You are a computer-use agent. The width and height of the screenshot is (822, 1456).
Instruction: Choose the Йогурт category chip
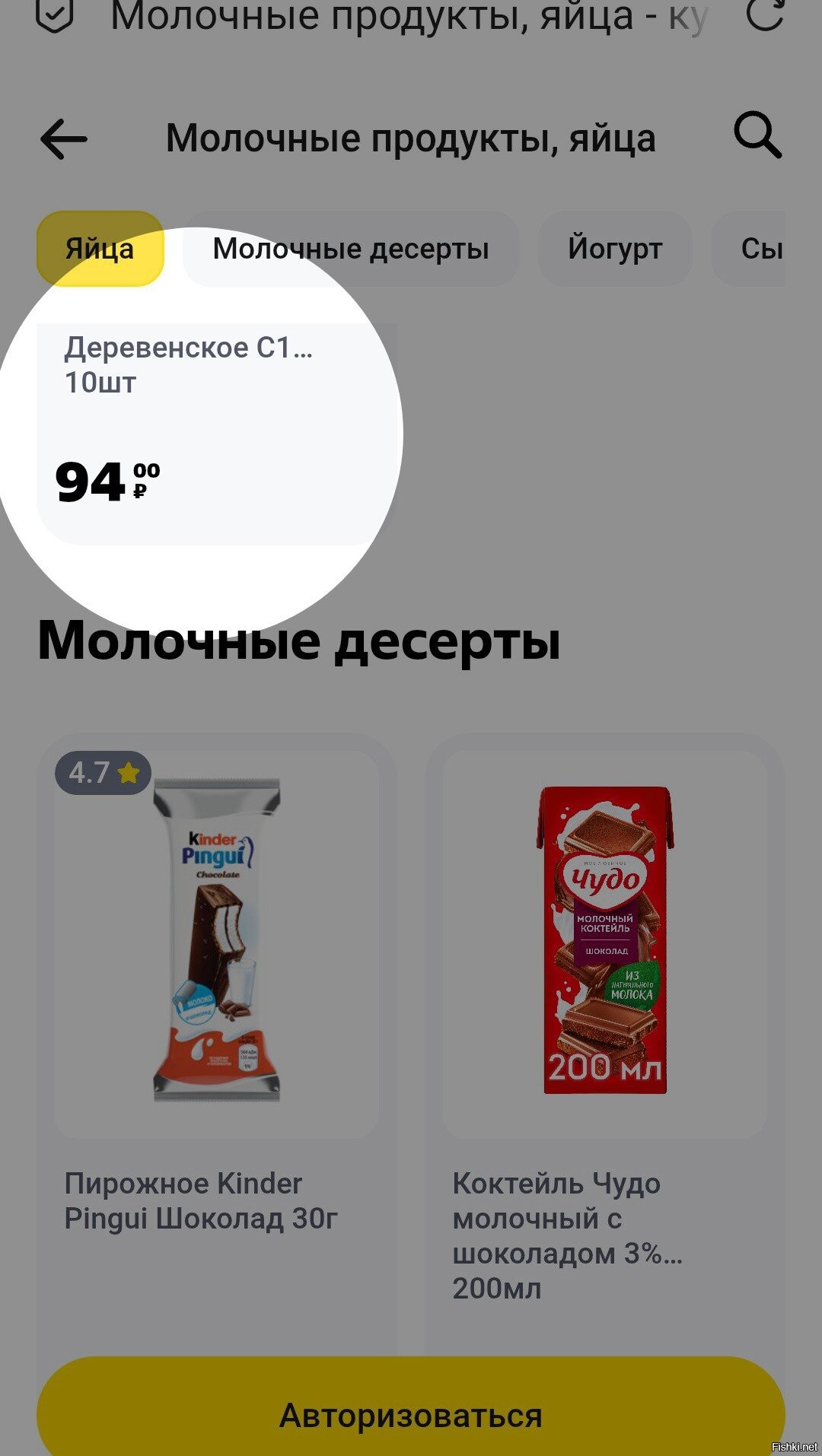(x=615, y=249)
